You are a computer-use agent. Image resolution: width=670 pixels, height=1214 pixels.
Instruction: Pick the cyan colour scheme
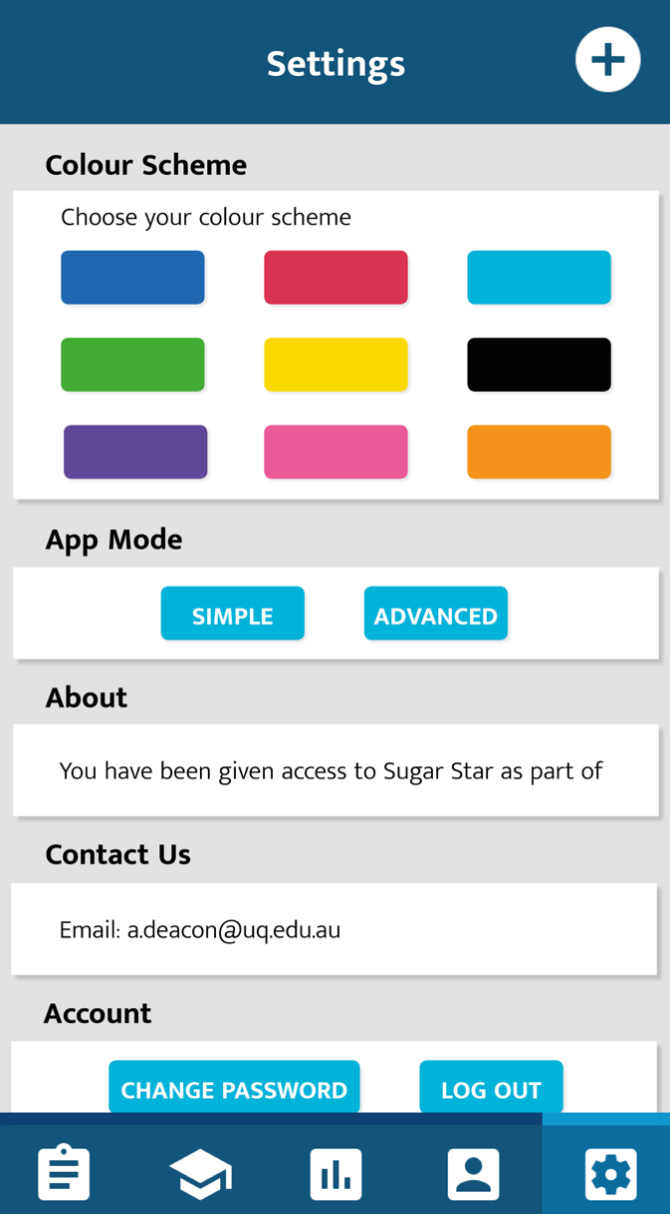[x=539, y=277]
